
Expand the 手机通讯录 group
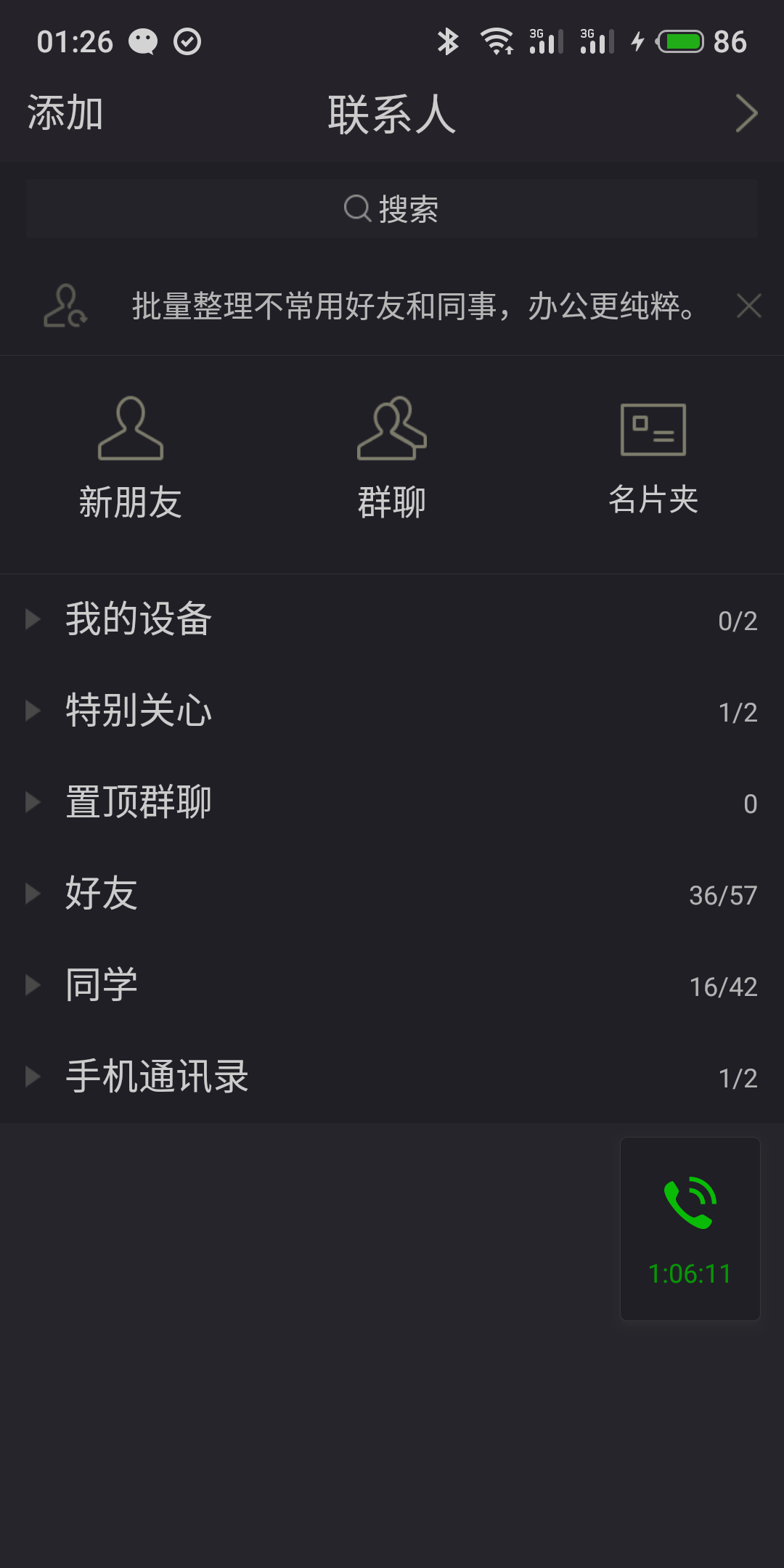click(392, 1077)
